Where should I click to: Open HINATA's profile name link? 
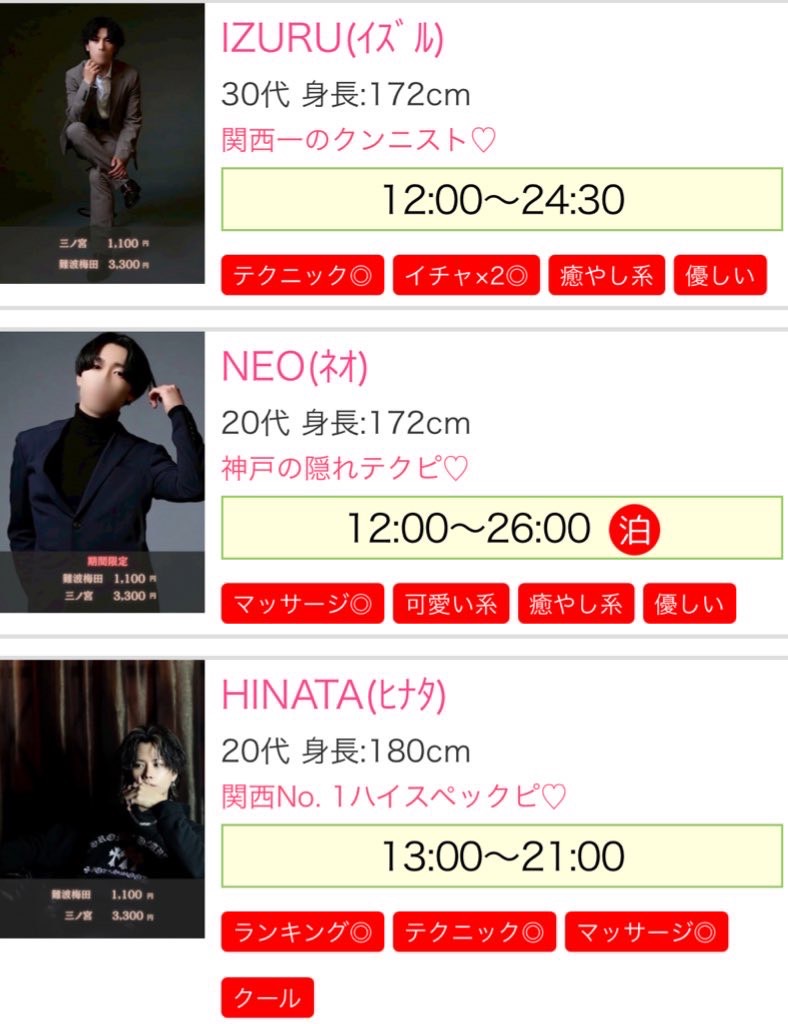[x=333, y=696]
